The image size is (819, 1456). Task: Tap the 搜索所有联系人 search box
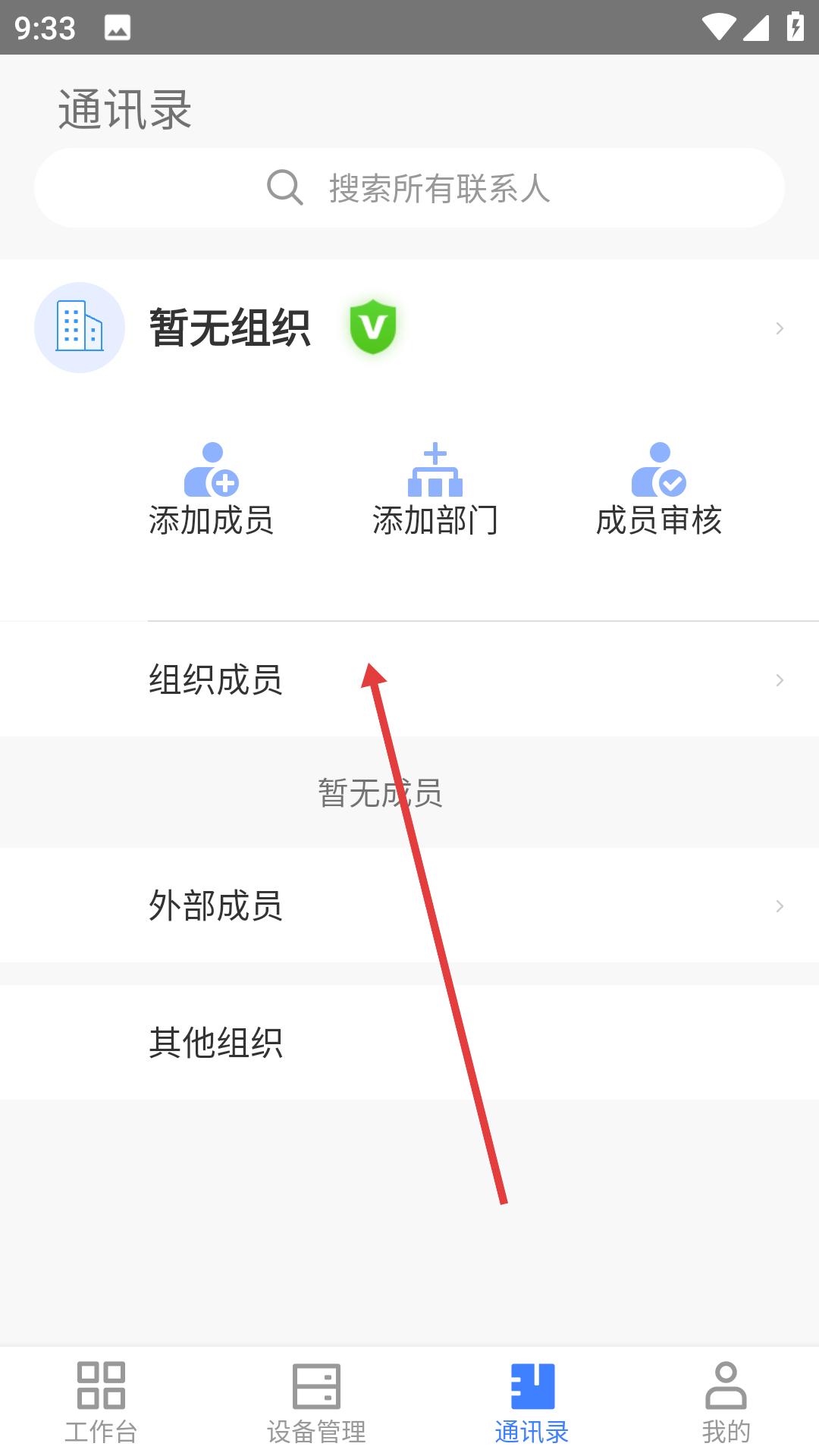(x=409, y=187)
